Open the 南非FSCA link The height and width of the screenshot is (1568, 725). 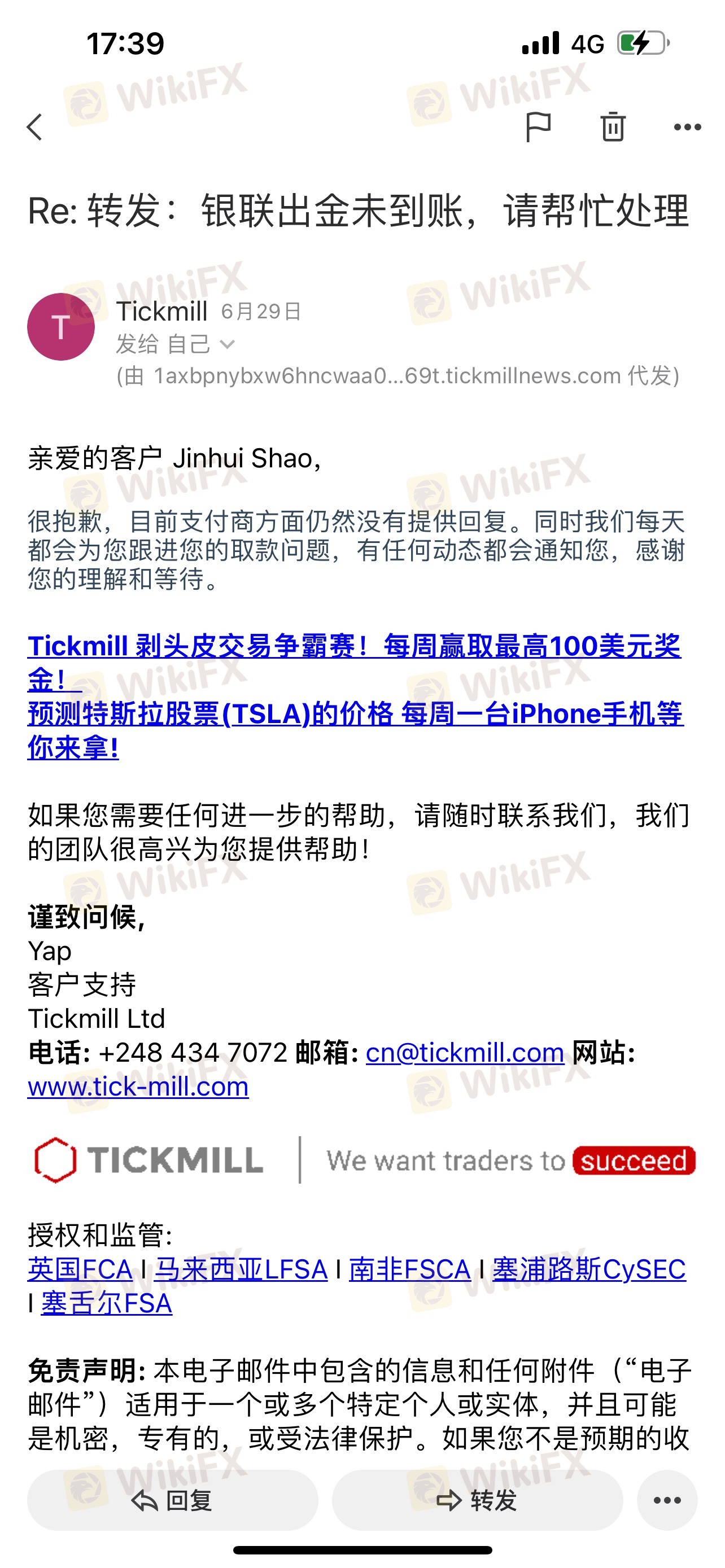point(410,1270)
